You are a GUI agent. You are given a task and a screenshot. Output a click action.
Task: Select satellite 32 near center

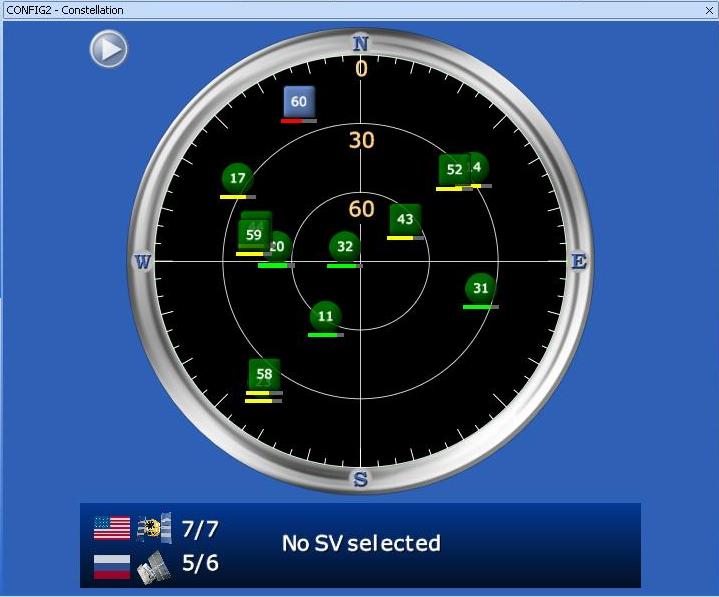[345, 247]
